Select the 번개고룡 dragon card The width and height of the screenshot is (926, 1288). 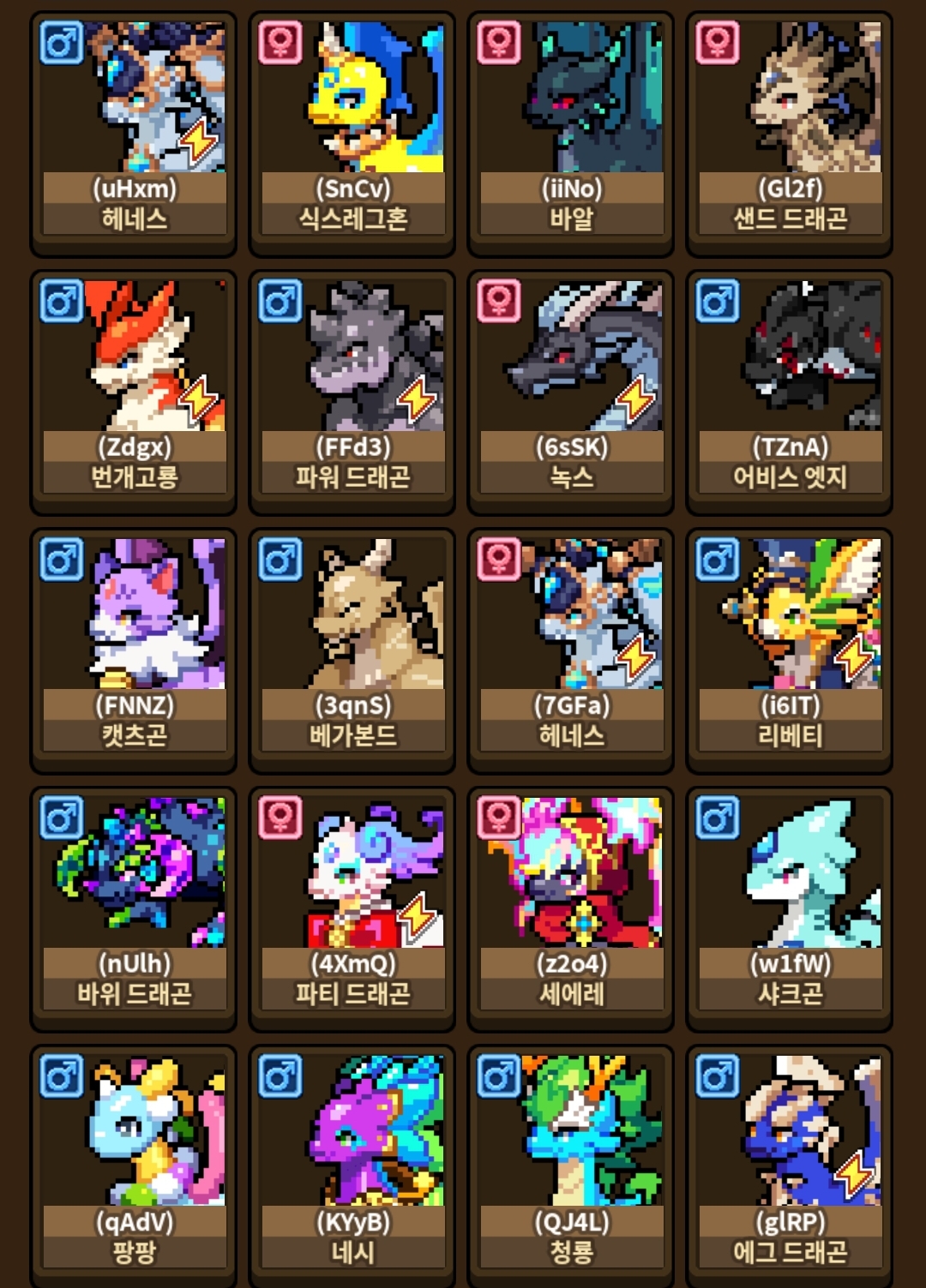click(x=133, y=392)
